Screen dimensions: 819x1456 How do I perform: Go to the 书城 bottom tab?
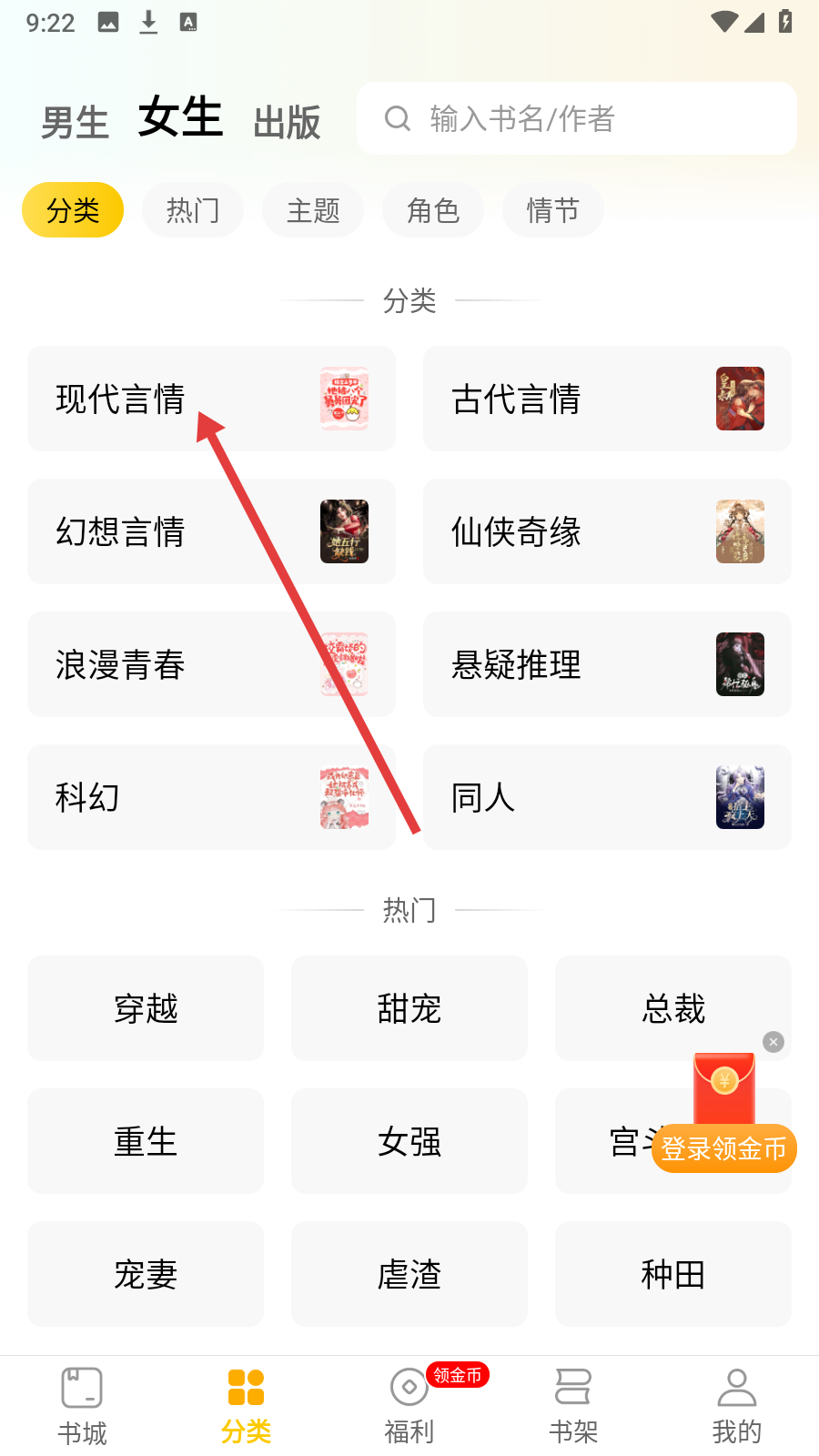click(82, 1407)
